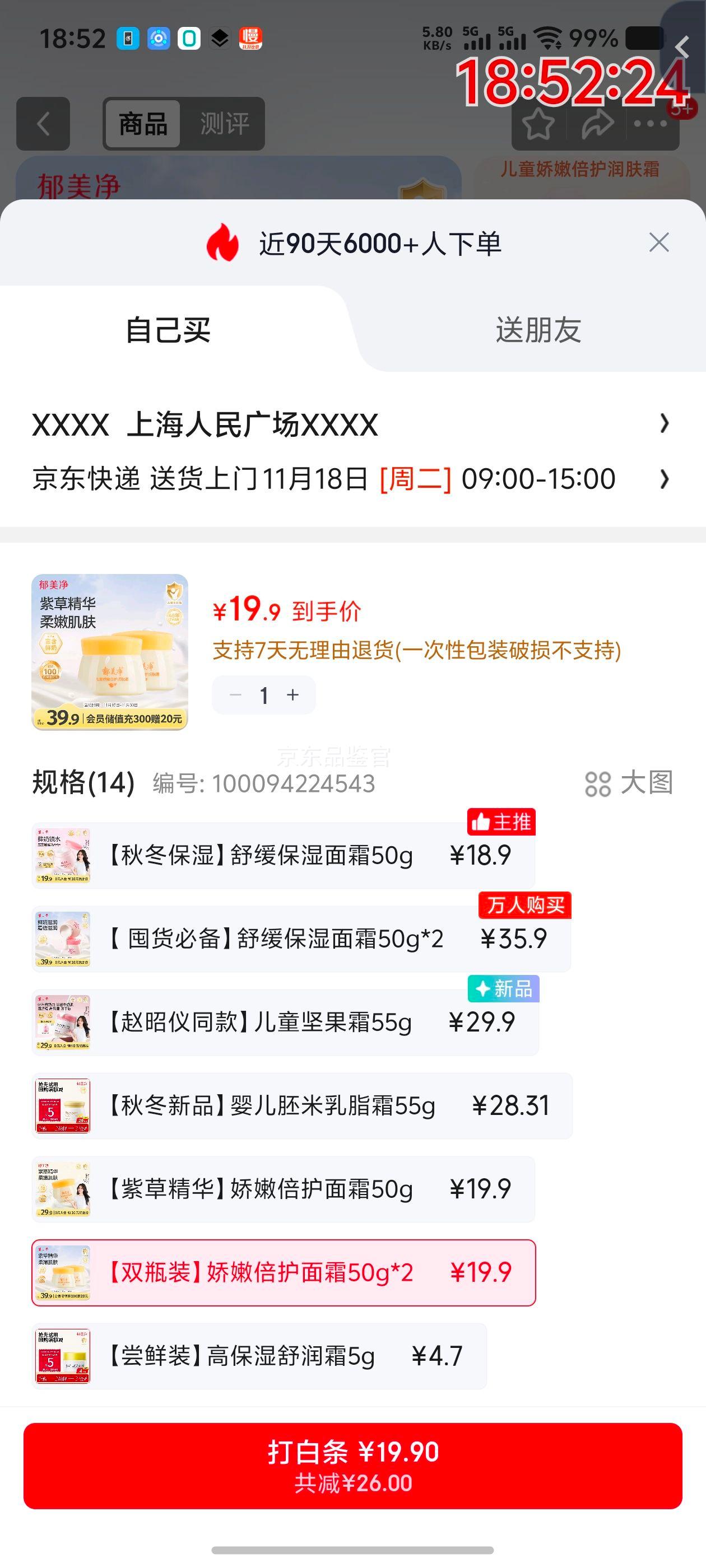Select 【秋冬新品】婴儿胚米乳脂霜55g option
The image size is (706, 1568).
[302, 1105]
